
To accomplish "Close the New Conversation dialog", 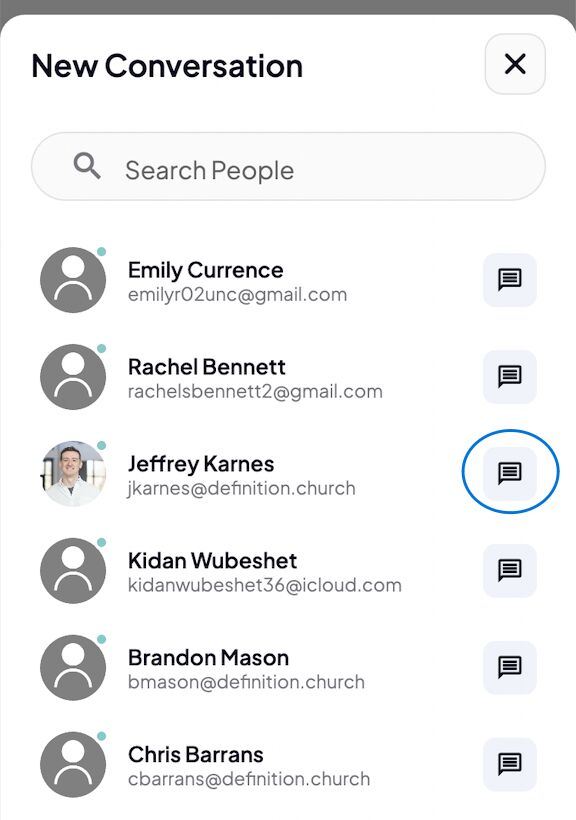I will point(515,64).
